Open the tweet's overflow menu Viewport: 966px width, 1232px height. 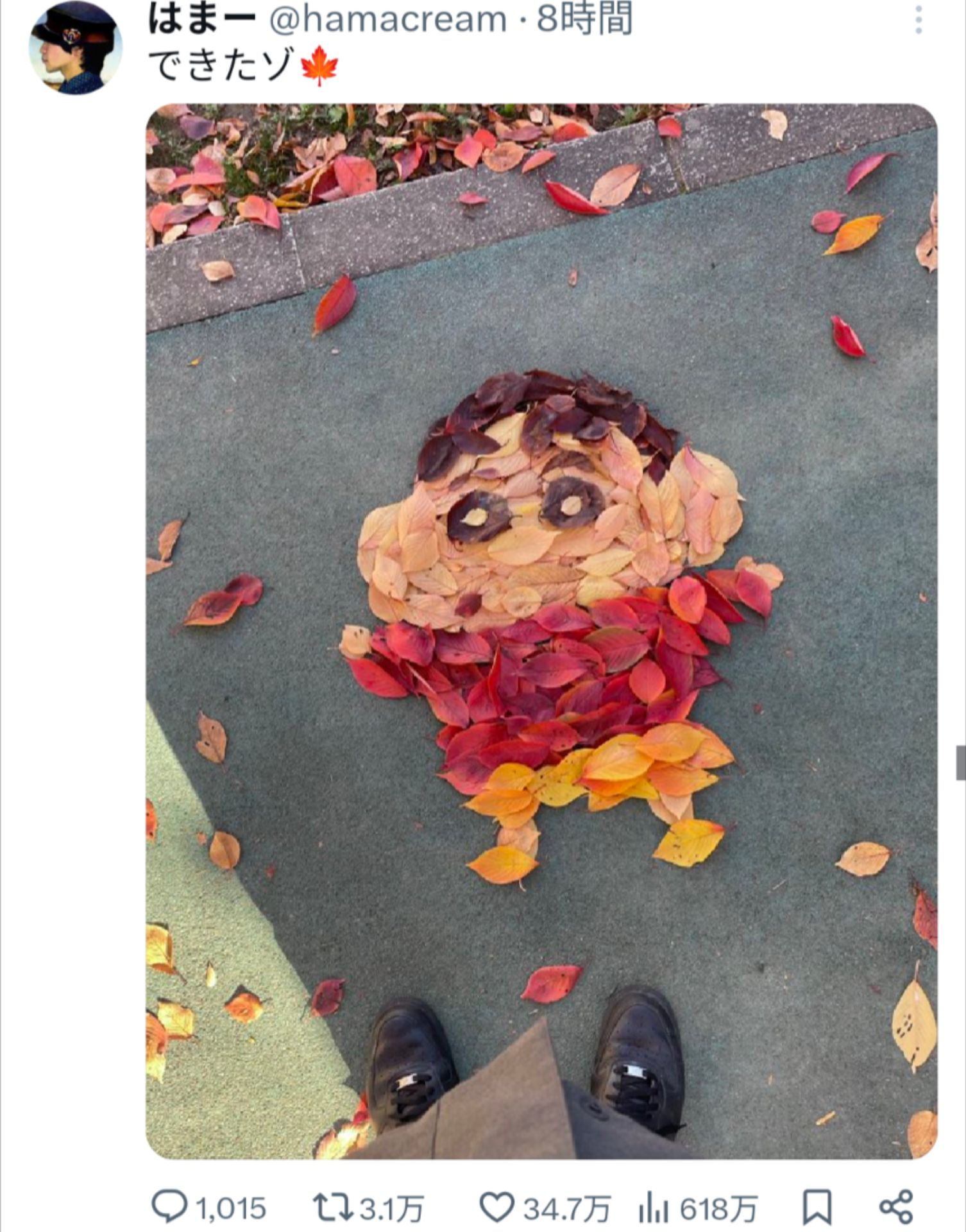click(x=919, y=21)
